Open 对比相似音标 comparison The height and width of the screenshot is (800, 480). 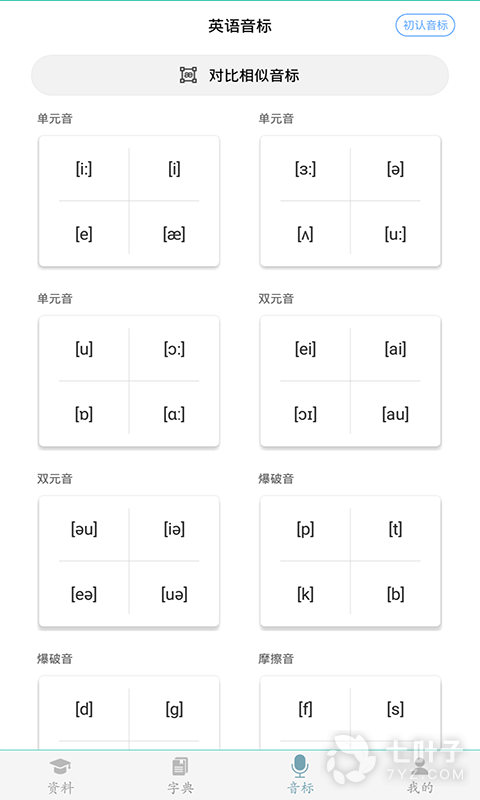coord(240,76)
